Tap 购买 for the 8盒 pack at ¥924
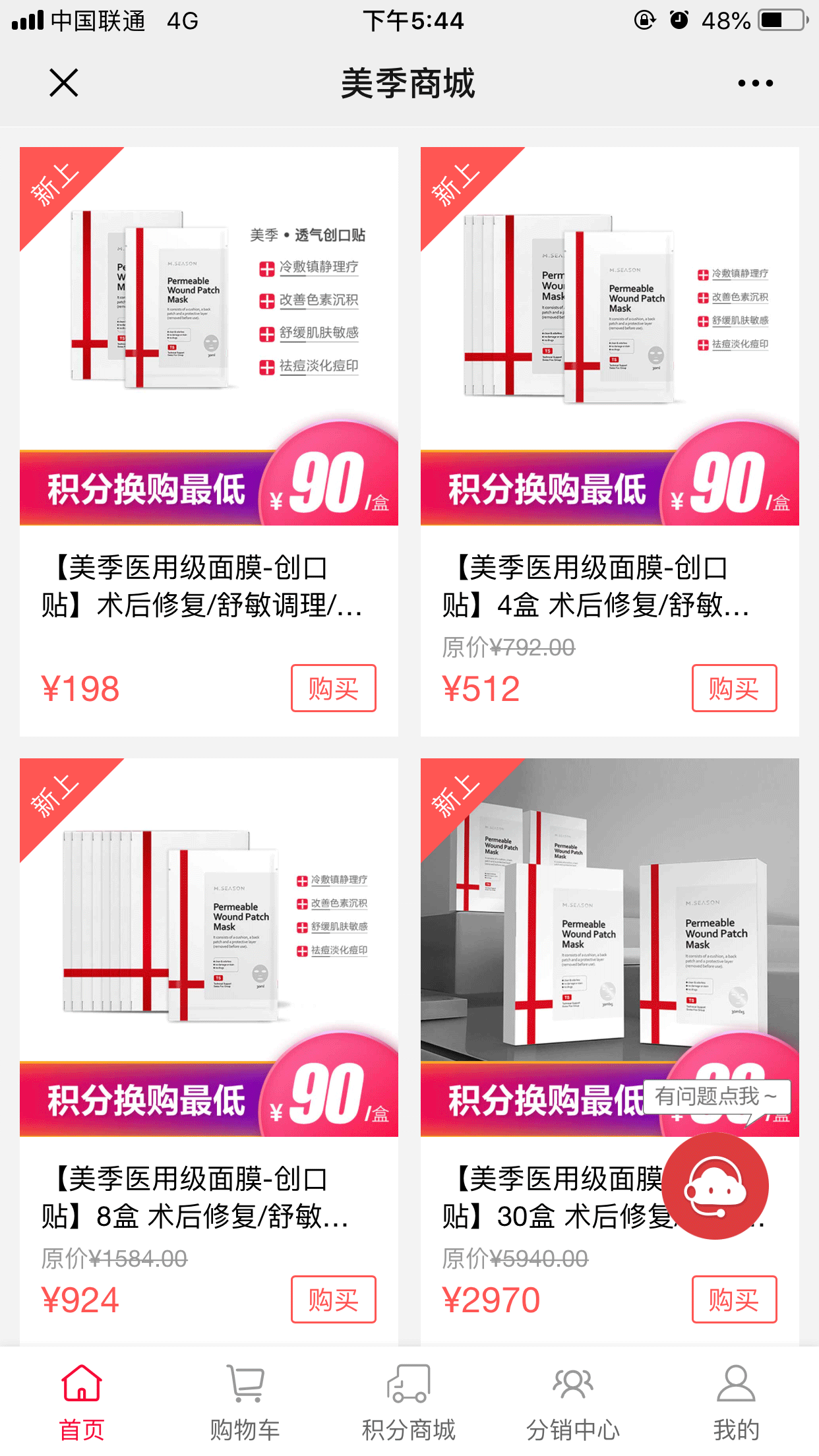This screenshot has height=1456, width=819. 334,1300
